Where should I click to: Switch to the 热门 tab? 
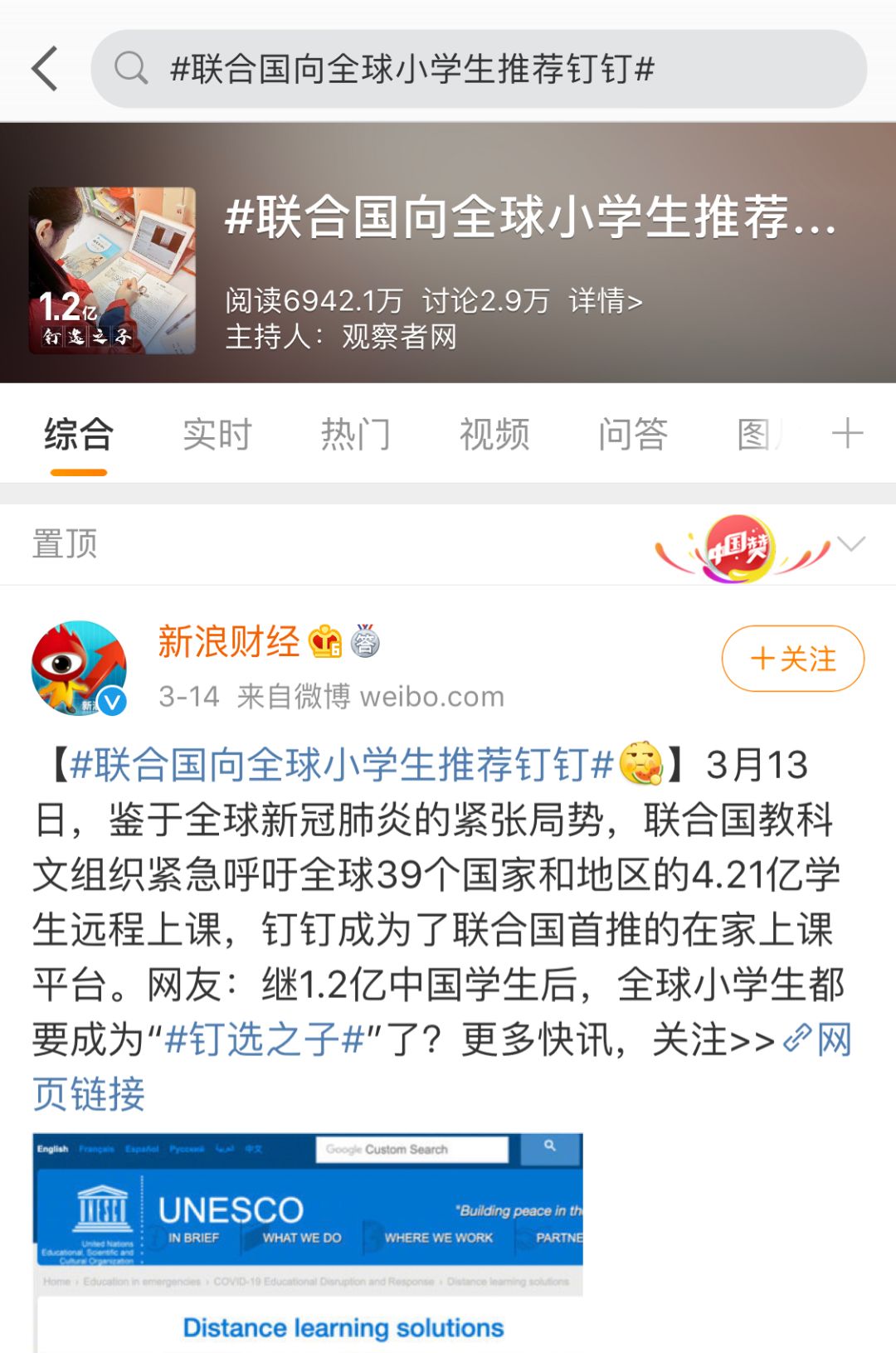355,435
